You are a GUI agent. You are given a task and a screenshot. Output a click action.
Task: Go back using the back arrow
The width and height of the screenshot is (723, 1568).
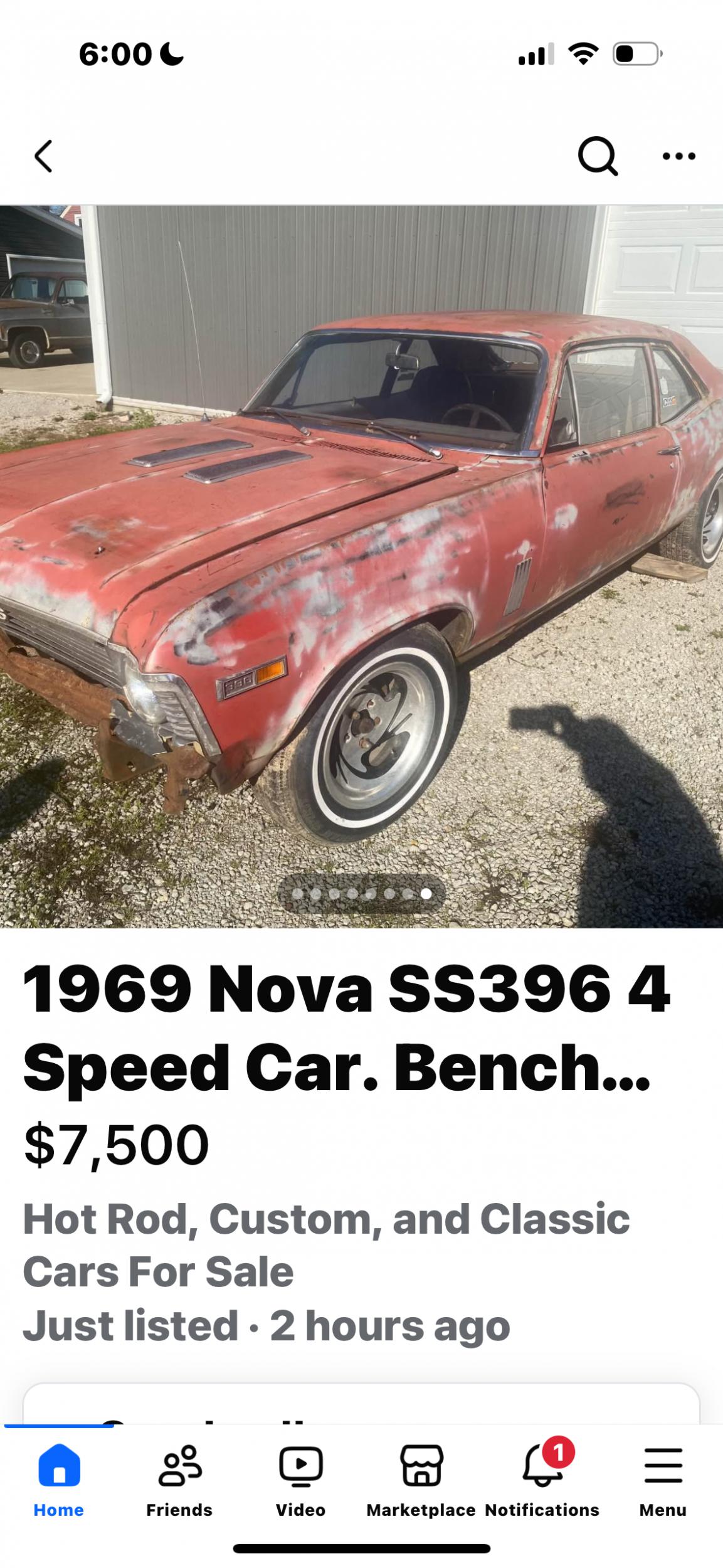click(x=43, y=156)
